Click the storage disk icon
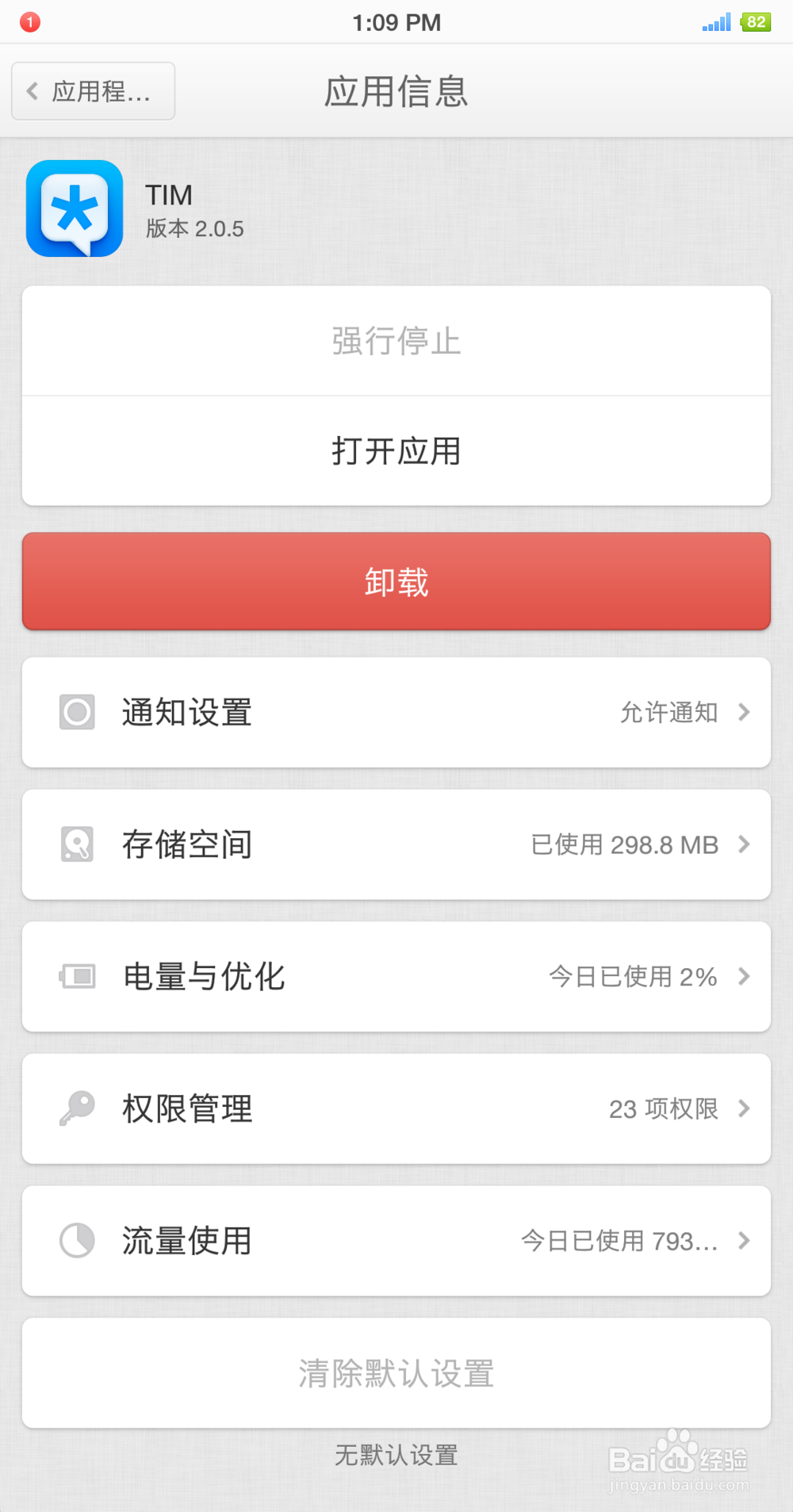 pyautogui.click(x=76, y=844)
